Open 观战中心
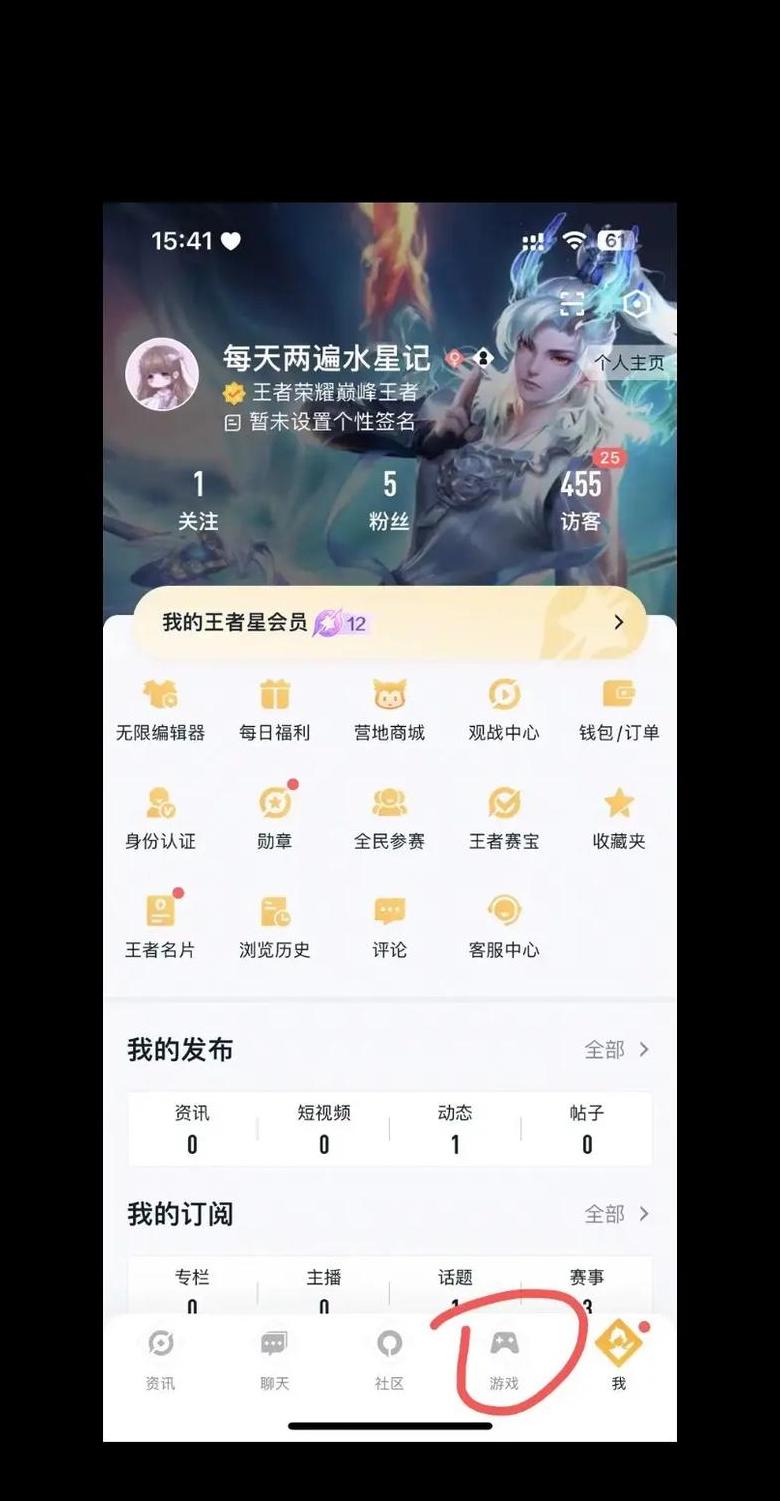Image resolution: width=780 pixels, height=1501 pixels. (504, 708)
